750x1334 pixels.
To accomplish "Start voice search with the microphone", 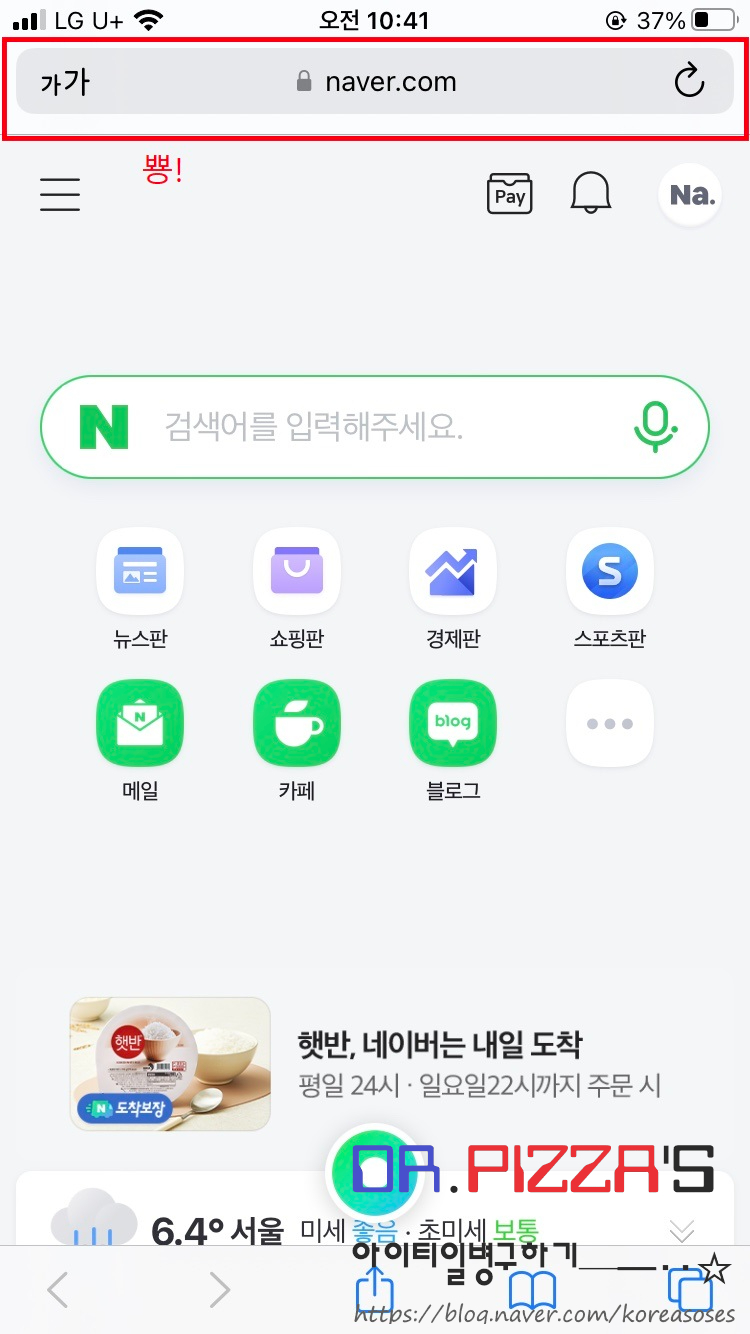I will pyautogui.click(x=655, y=427).
